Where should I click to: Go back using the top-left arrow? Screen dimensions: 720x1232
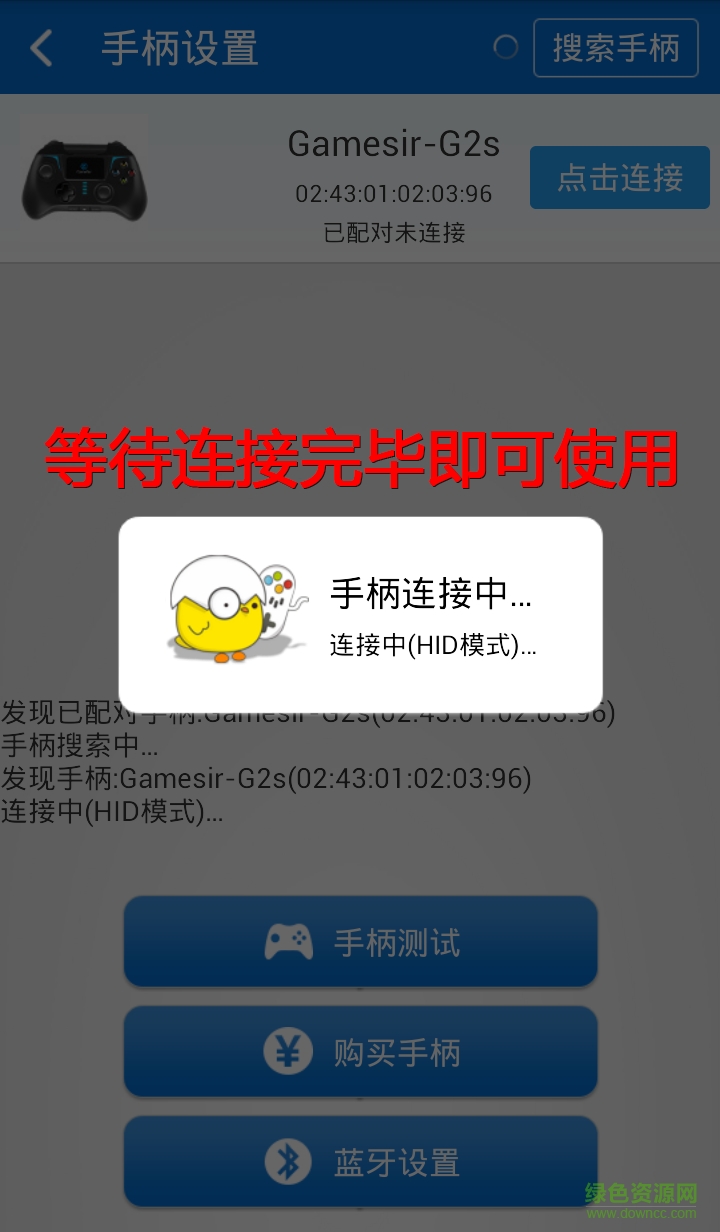(42, 48)
